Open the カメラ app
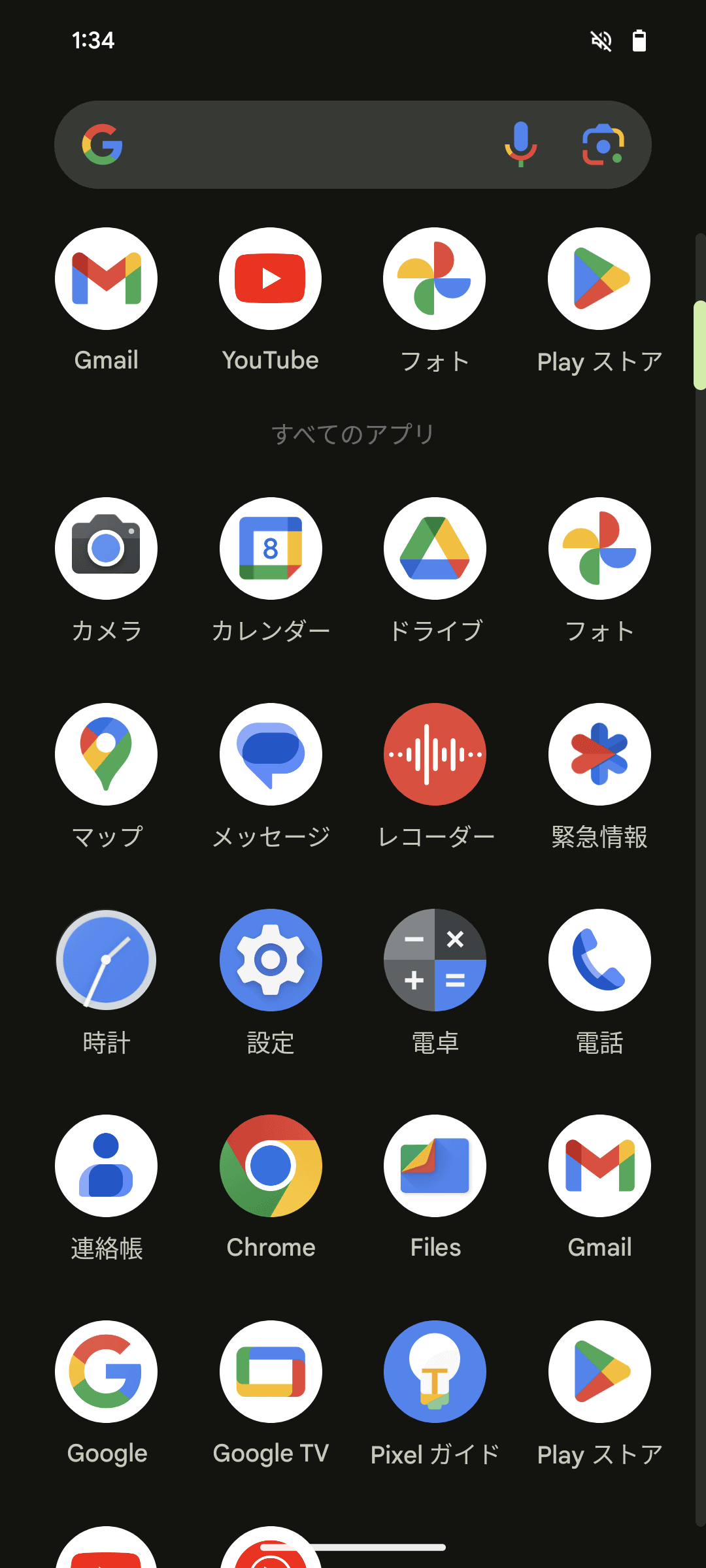Screen dimensions: 706x1568 [106, 549]
